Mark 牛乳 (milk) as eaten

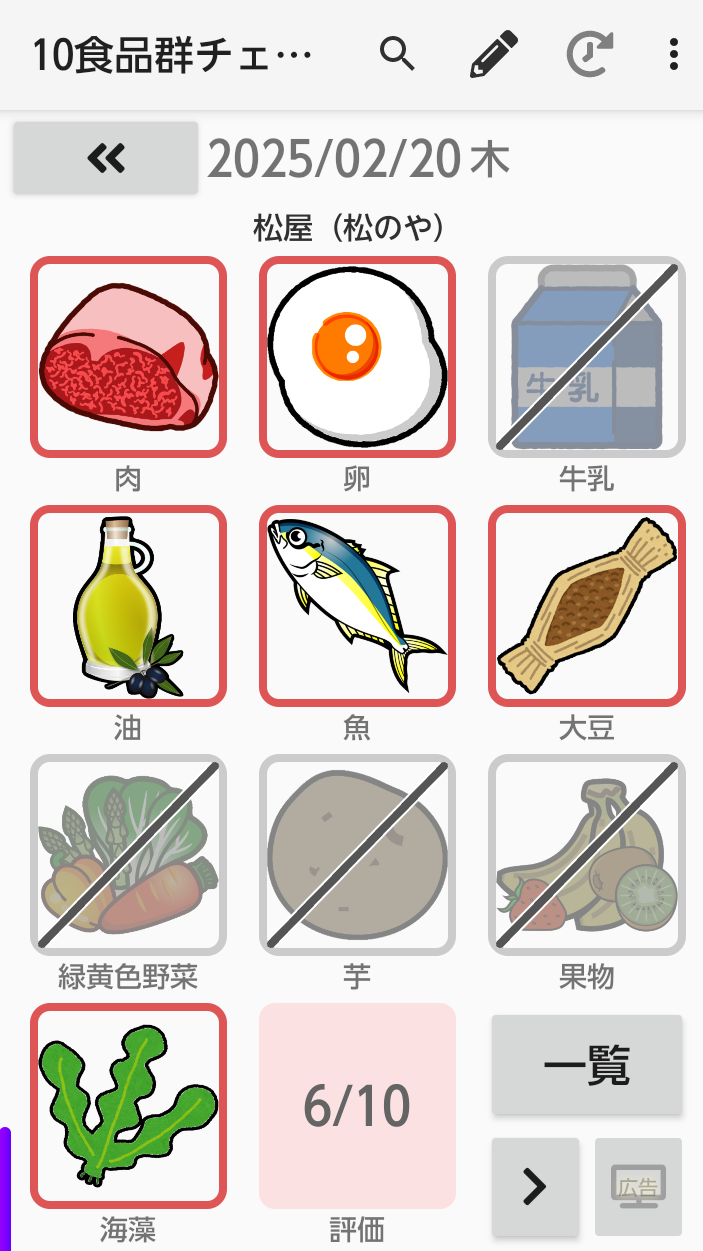[x=586, y=357]
